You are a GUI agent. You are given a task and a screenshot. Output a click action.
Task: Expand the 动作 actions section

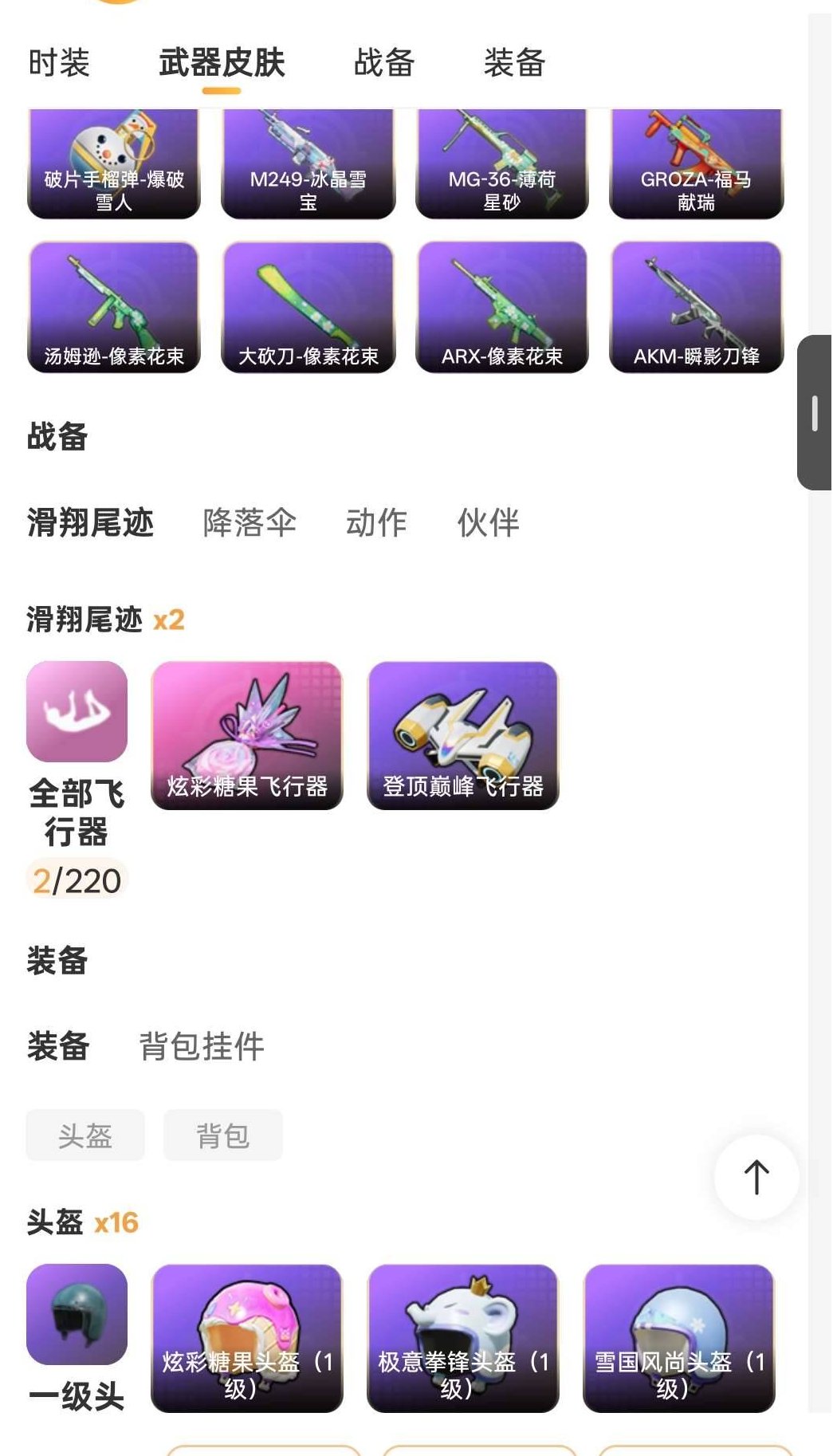coord(375,524)
